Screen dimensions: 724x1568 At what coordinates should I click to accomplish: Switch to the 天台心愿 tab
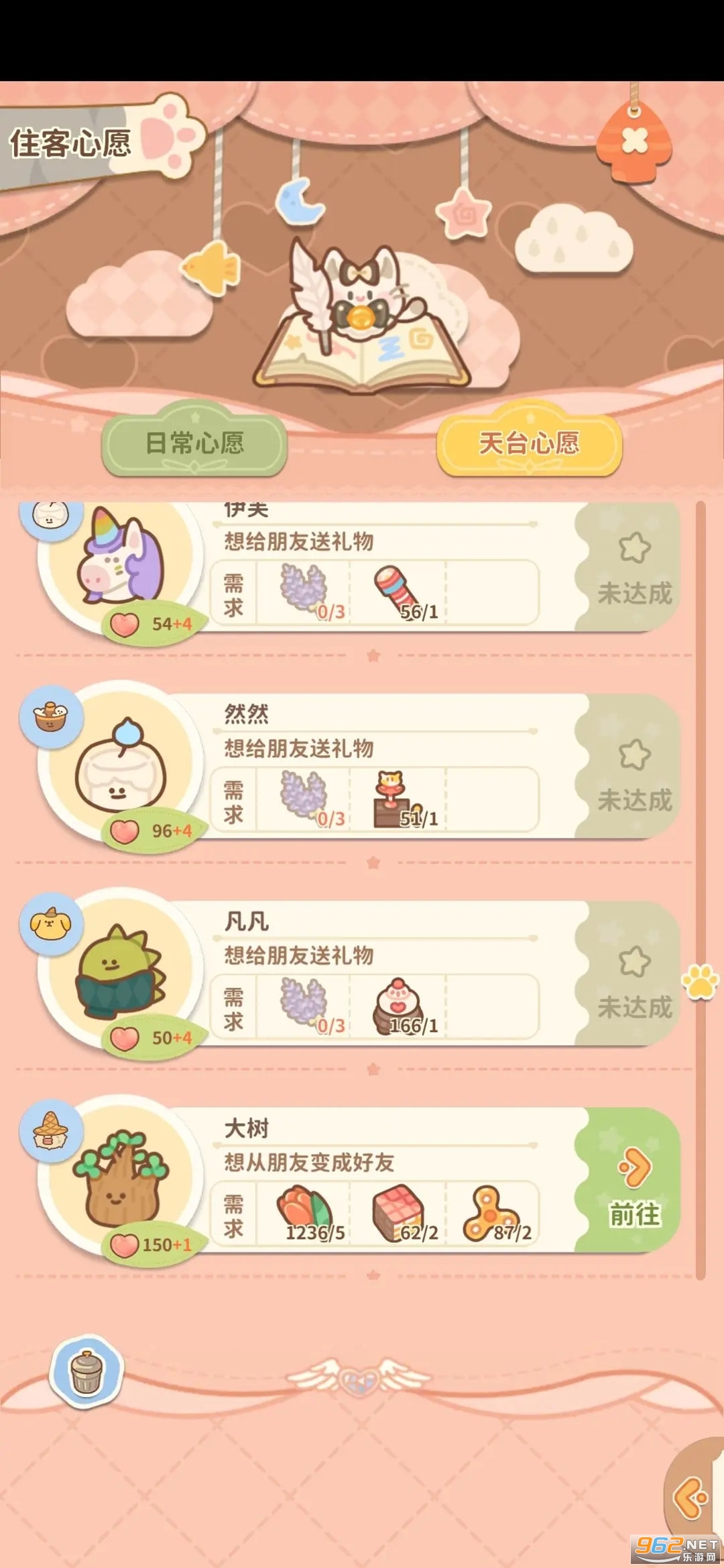529,443
